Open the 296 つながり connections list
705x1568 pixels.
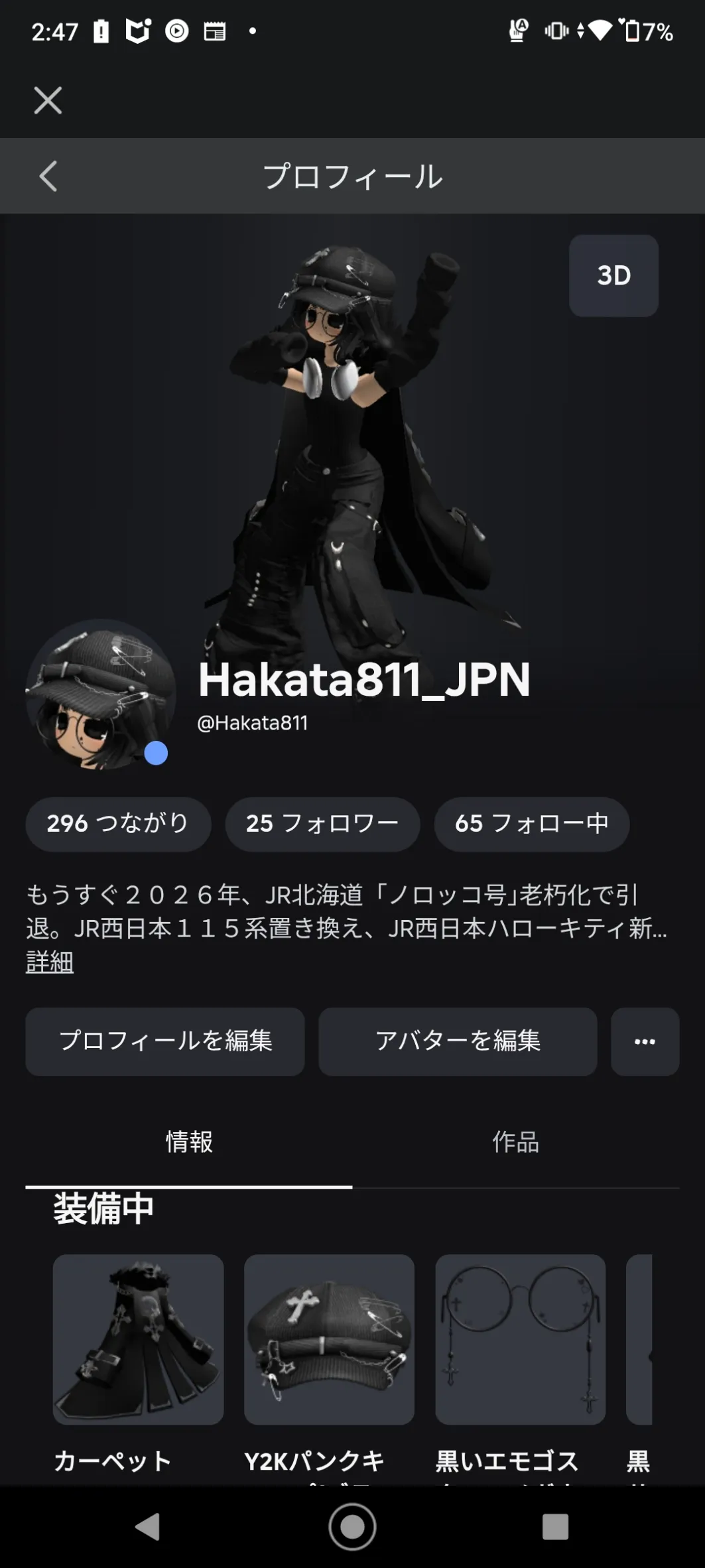[x=118, y=824]
